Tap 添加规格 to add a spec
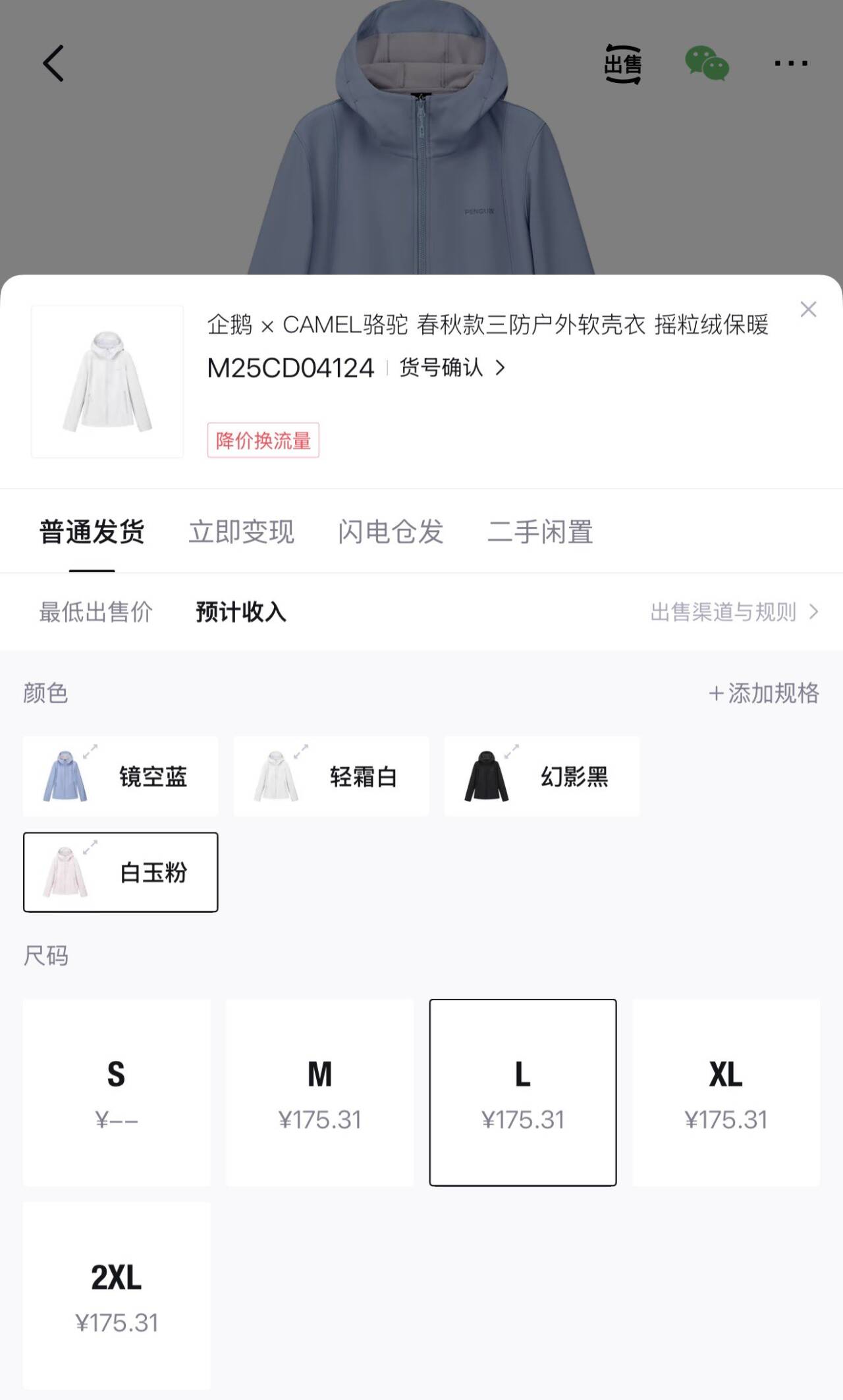The width and height of the screenshot is (843, 1400). click(x=764, y=693)
